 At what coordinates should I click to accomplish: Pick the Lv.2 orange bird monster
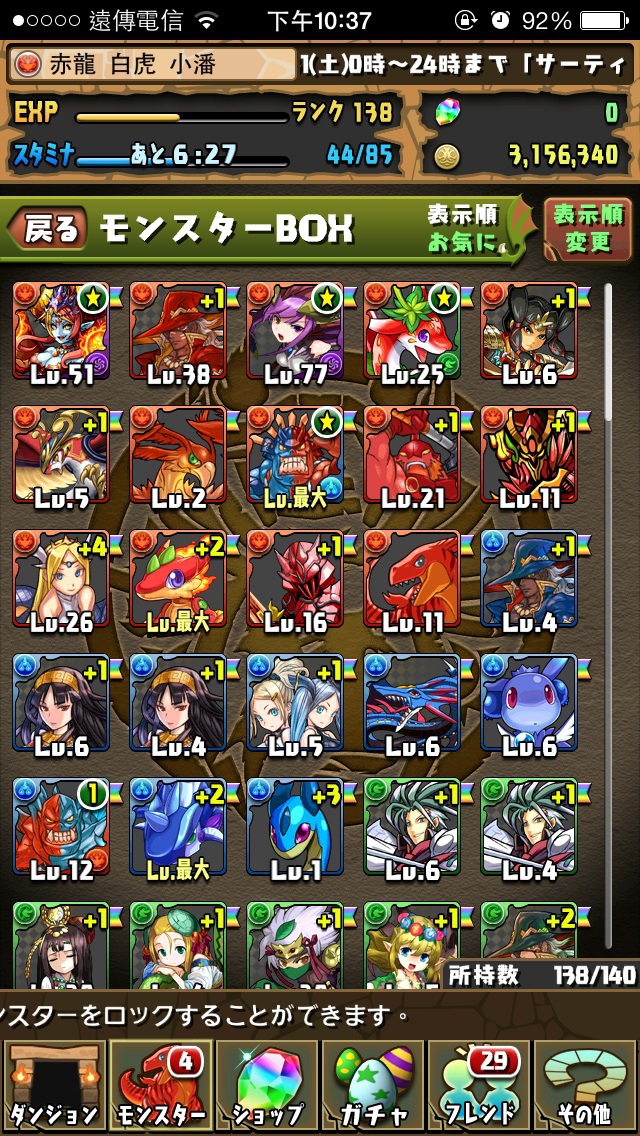(178, 455)
